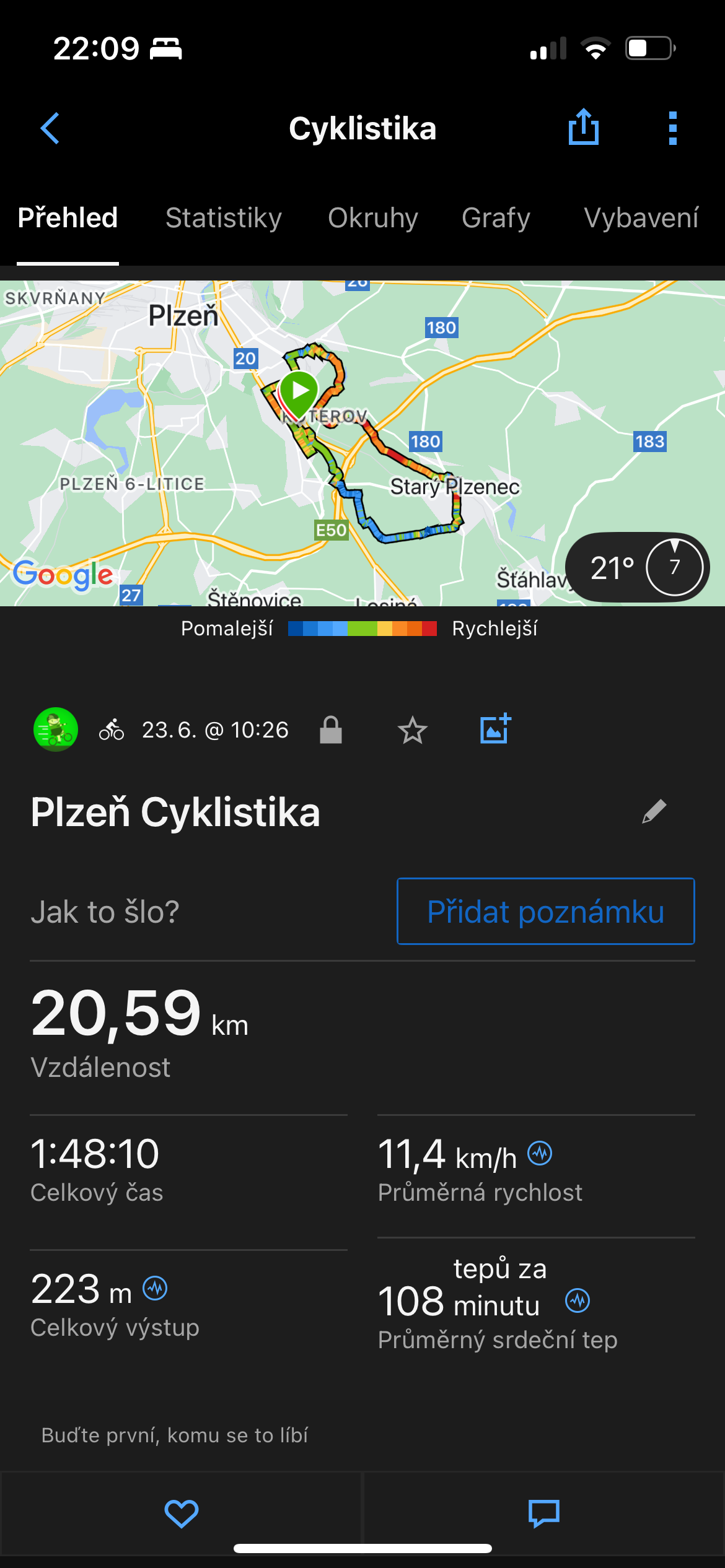Go back using the top-left arrow
Viewport: 725px width, 1568px height.
[50, 128]
